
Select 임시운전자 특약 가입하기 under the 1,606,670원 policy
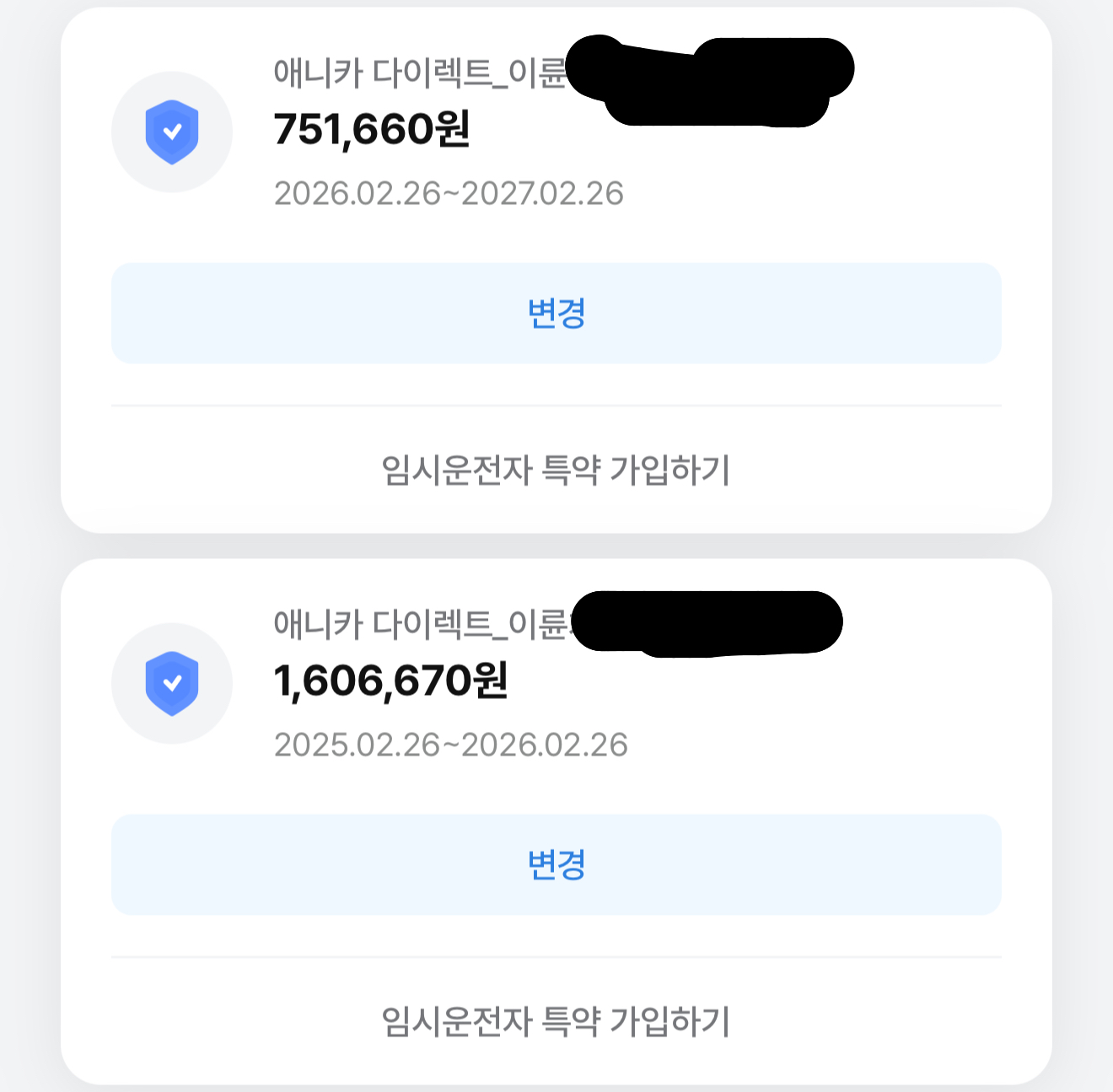coord(556,1021)
